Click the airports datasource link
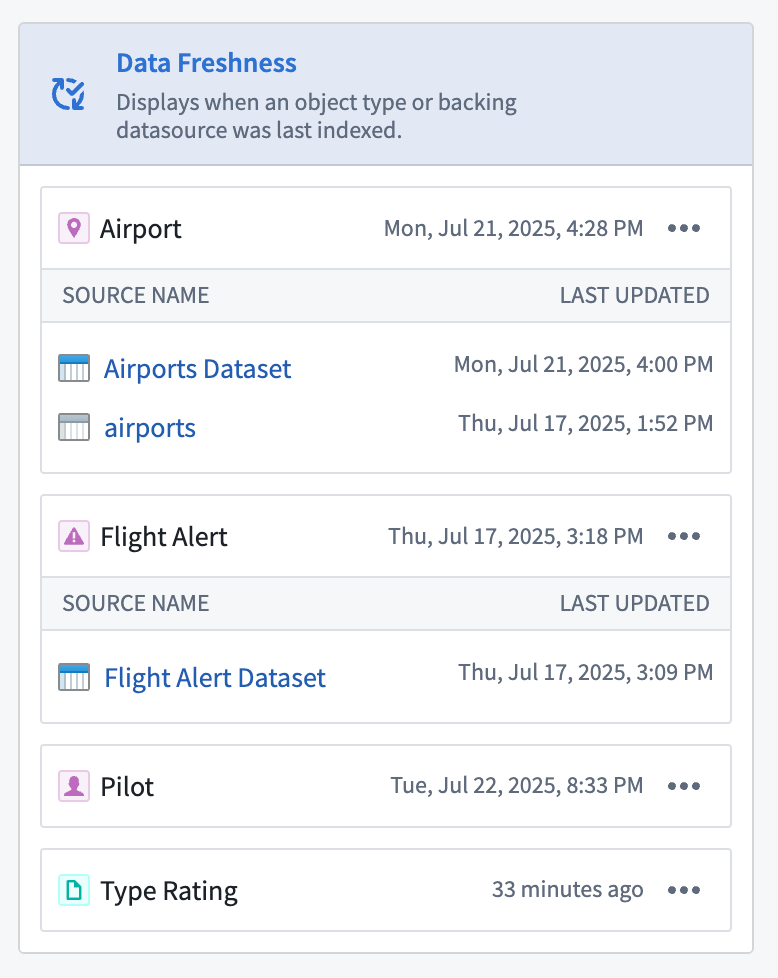Viewport: 778px width, 978px height. 150,427
